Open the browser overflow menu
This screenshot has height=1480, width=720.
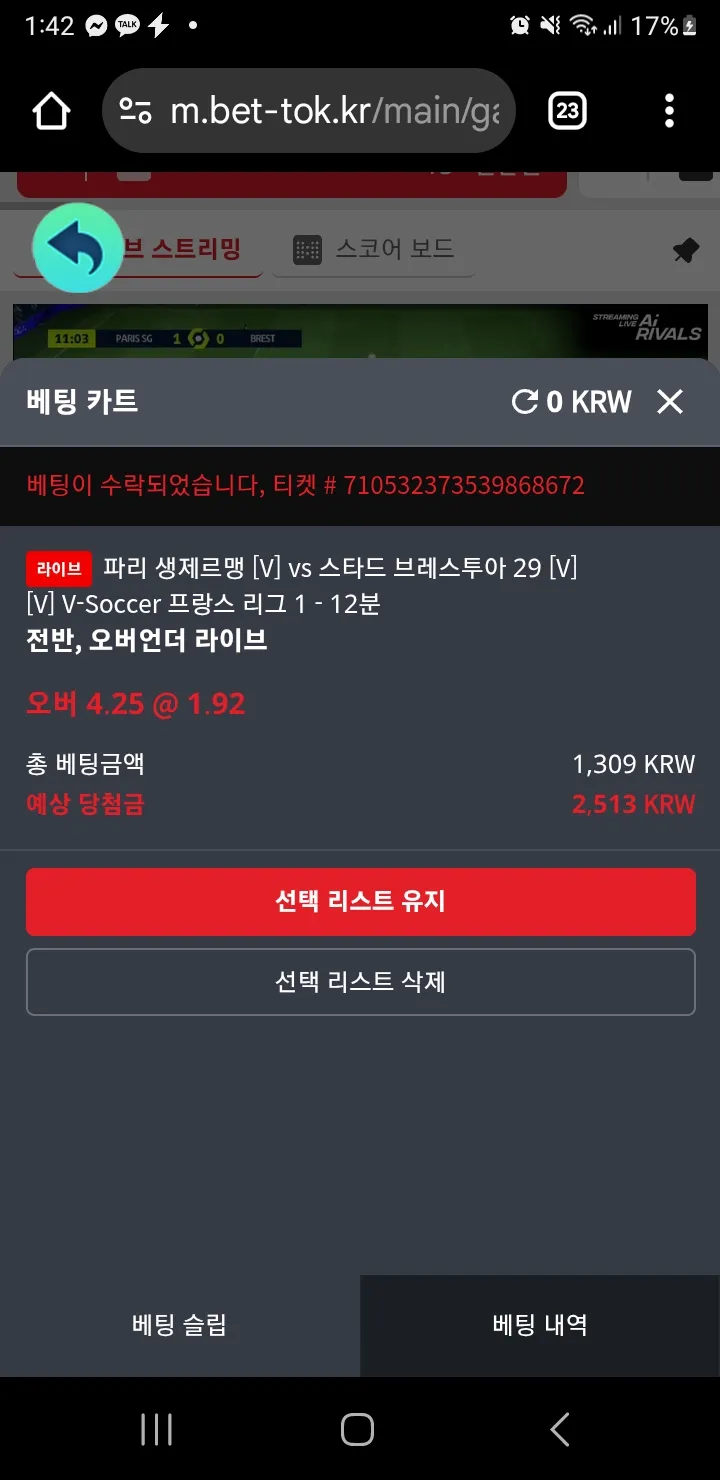669,111
